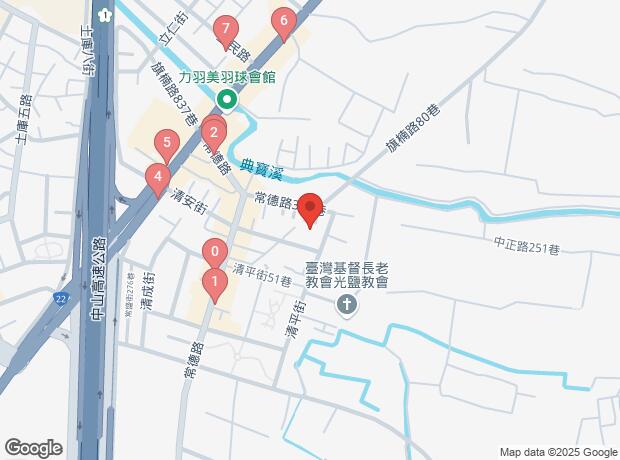Open map marker number 6
The height and width of the screenshot is (460, 620).
tap(285, 22)
